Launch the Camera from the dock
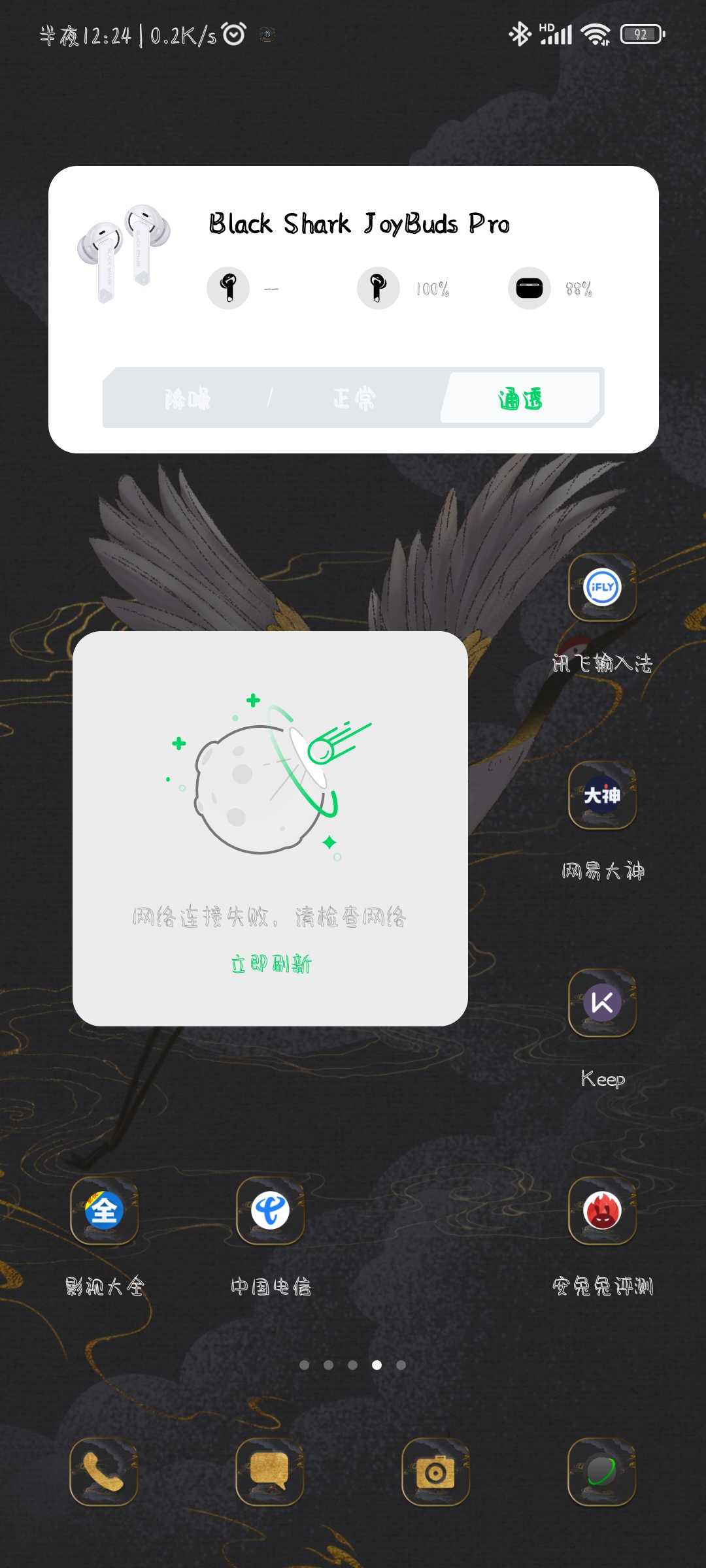Screen dimensions: 706x1568 (436, 1472)
